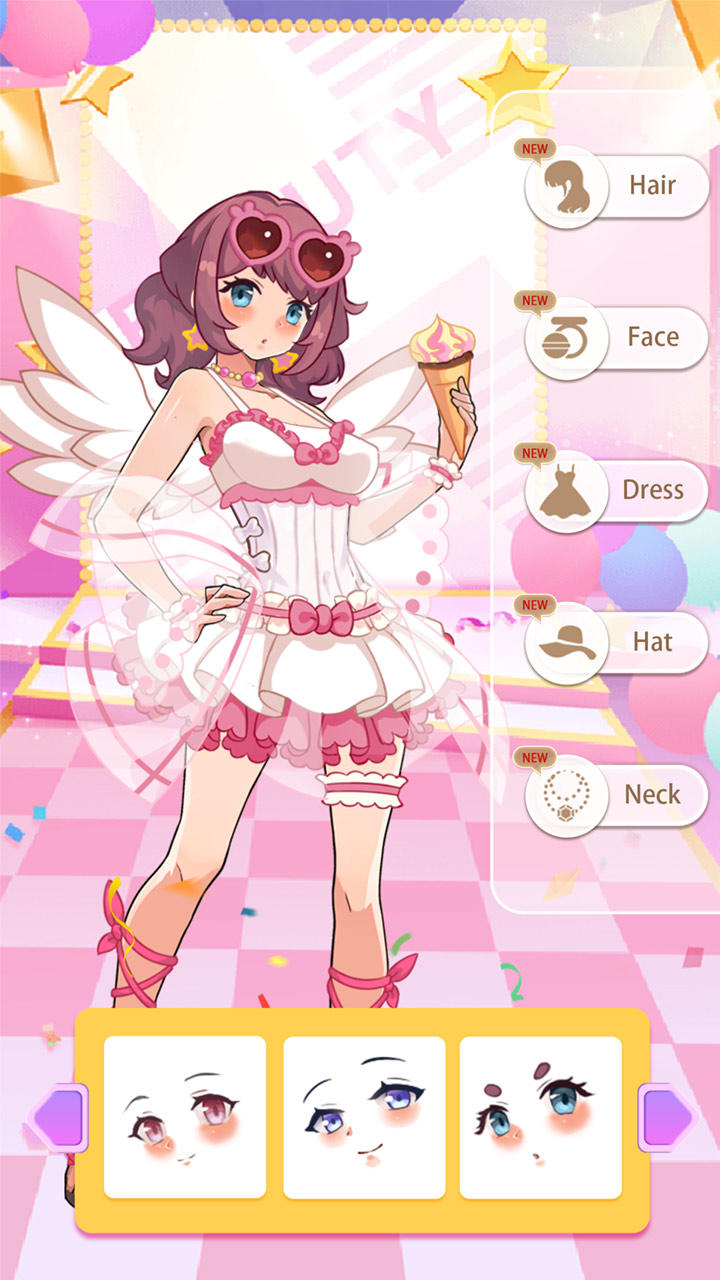The height and width of the screenshot is (1280, 720).
Task: Choose the Neck accessories category
Action: (616, 795)
